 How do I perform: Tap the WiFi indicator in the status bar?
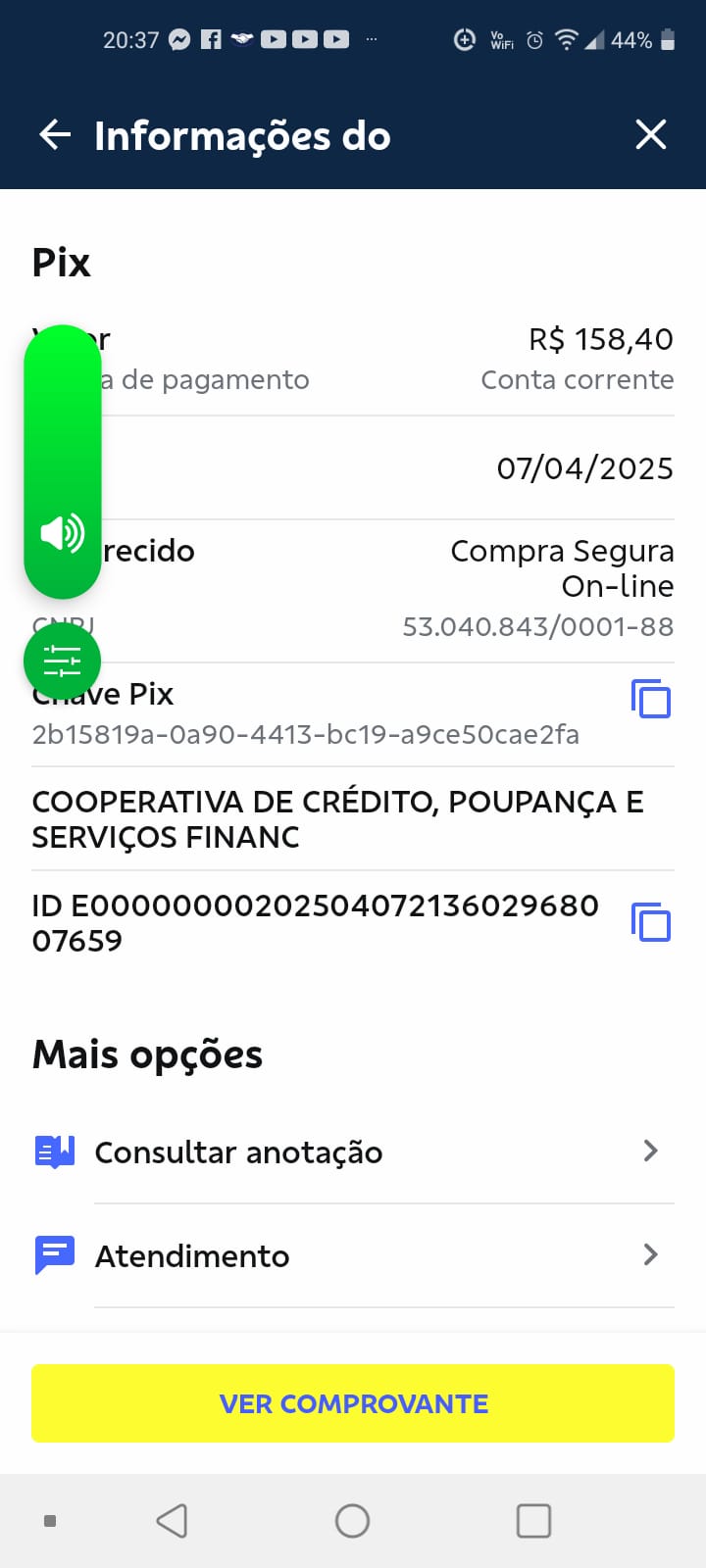pos(569,40)
